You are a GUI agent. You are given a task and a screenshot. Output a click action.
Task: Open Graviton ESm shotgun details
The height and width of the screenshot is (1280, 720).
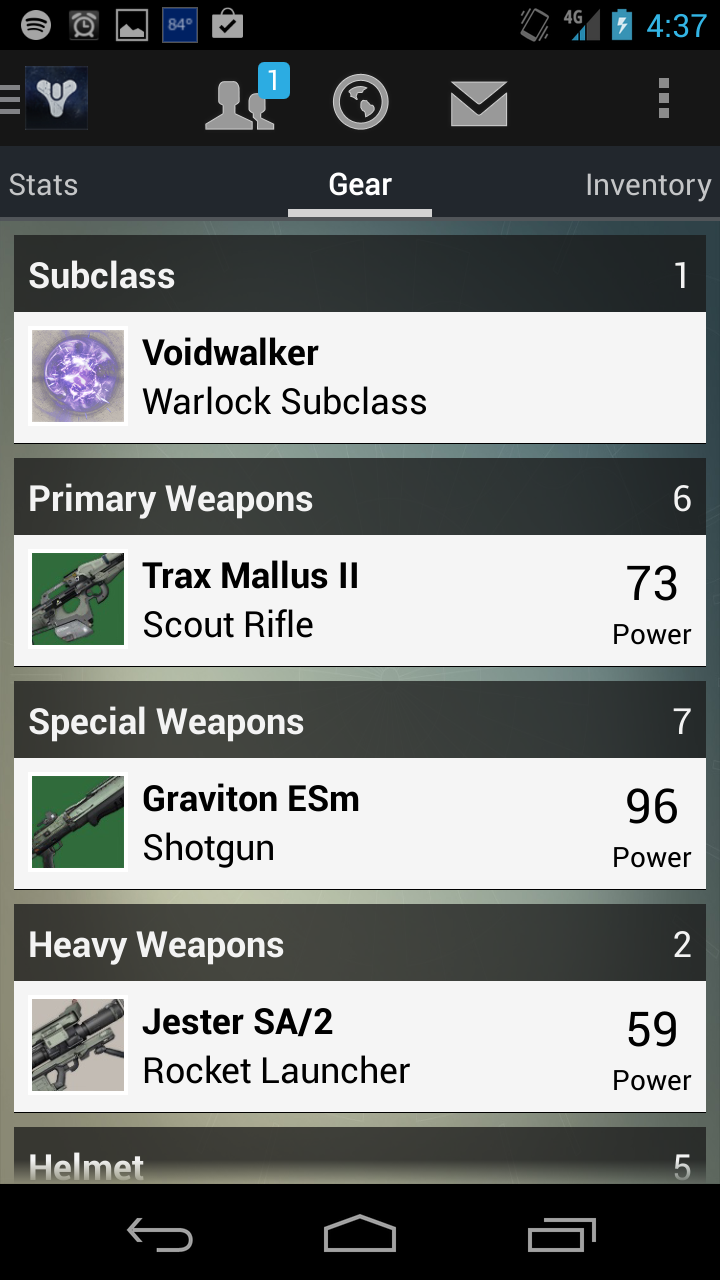pos(360,823)
